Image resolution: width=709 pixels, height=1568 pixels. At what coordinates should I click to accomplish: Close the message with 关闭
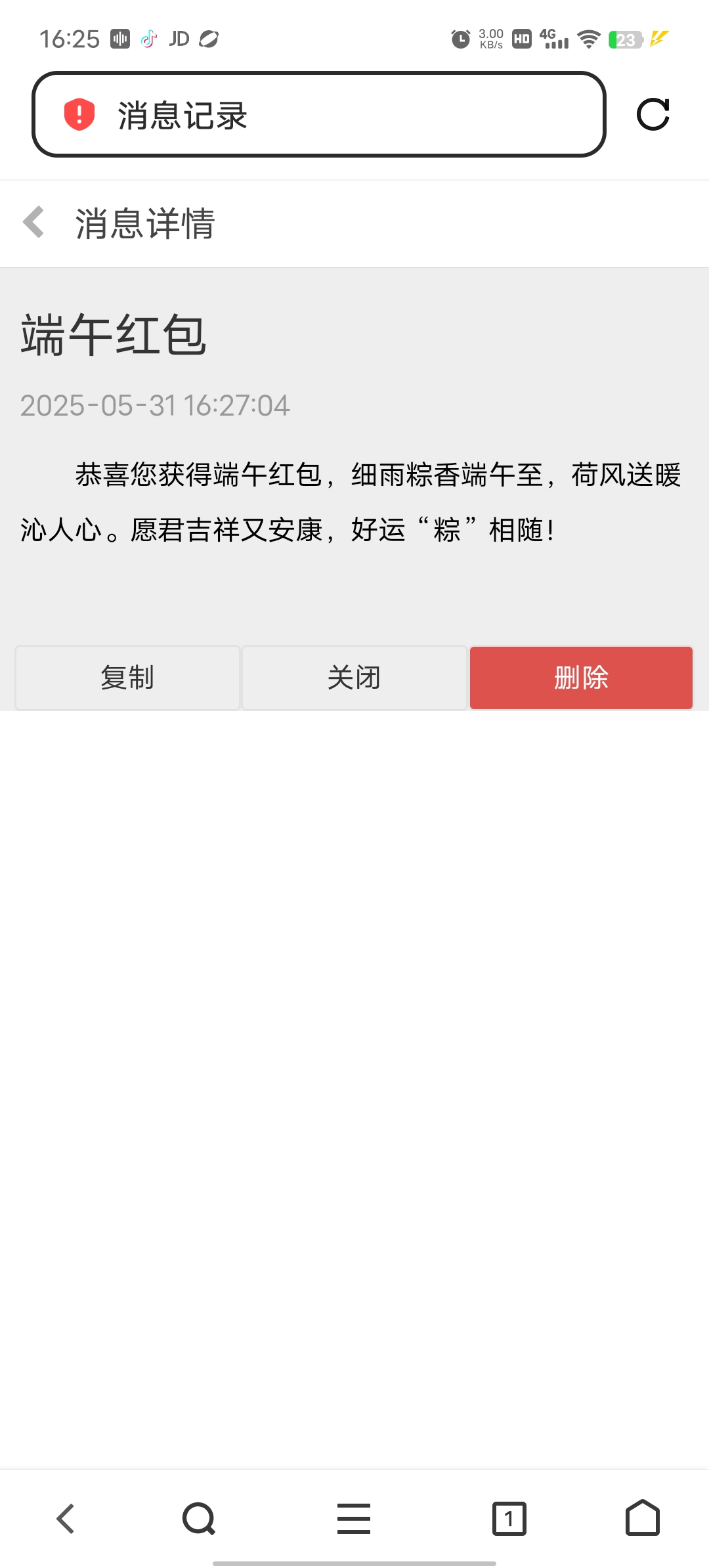354,678
